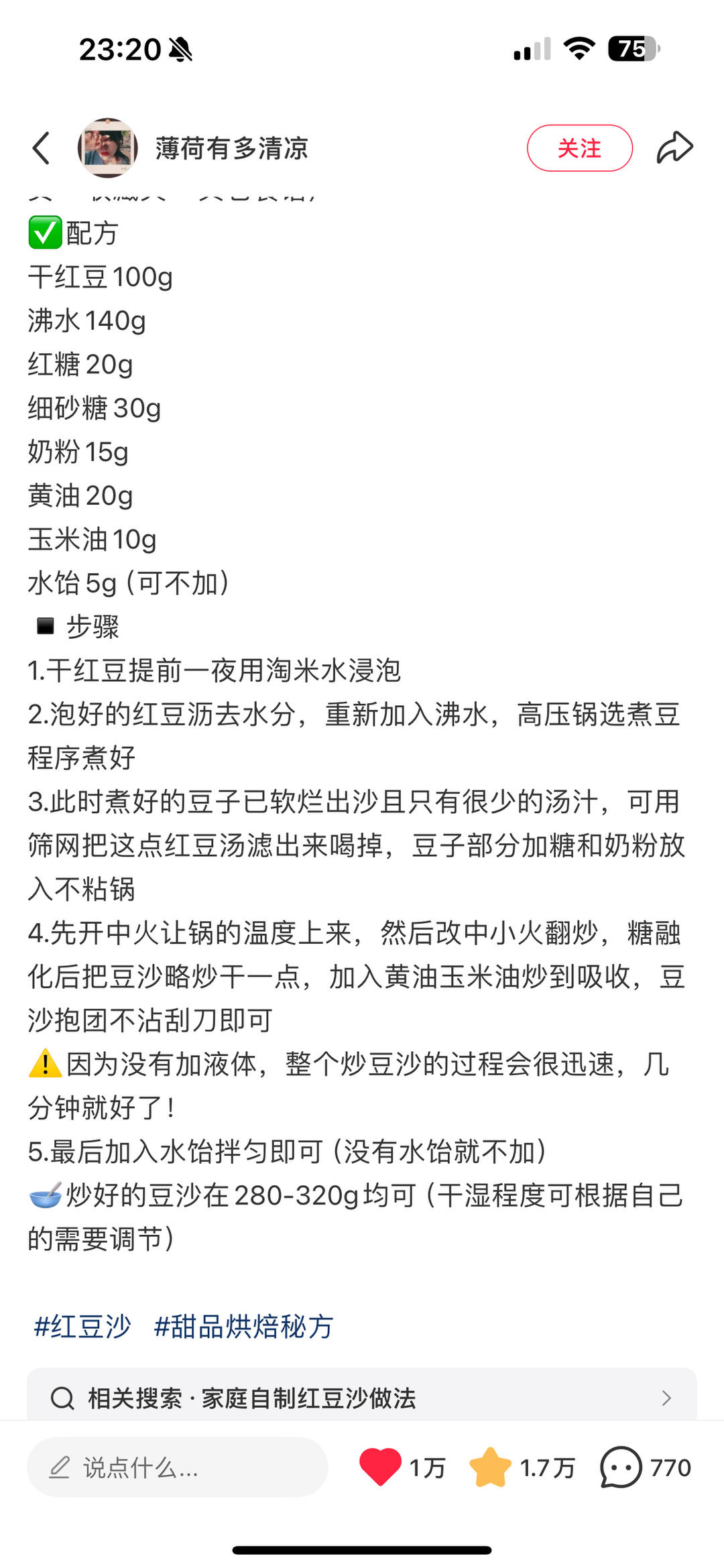Image resolution: width=724 pixels, height=1568 pixels.
Task: Tap the back arrow to return
Action: 42,148
